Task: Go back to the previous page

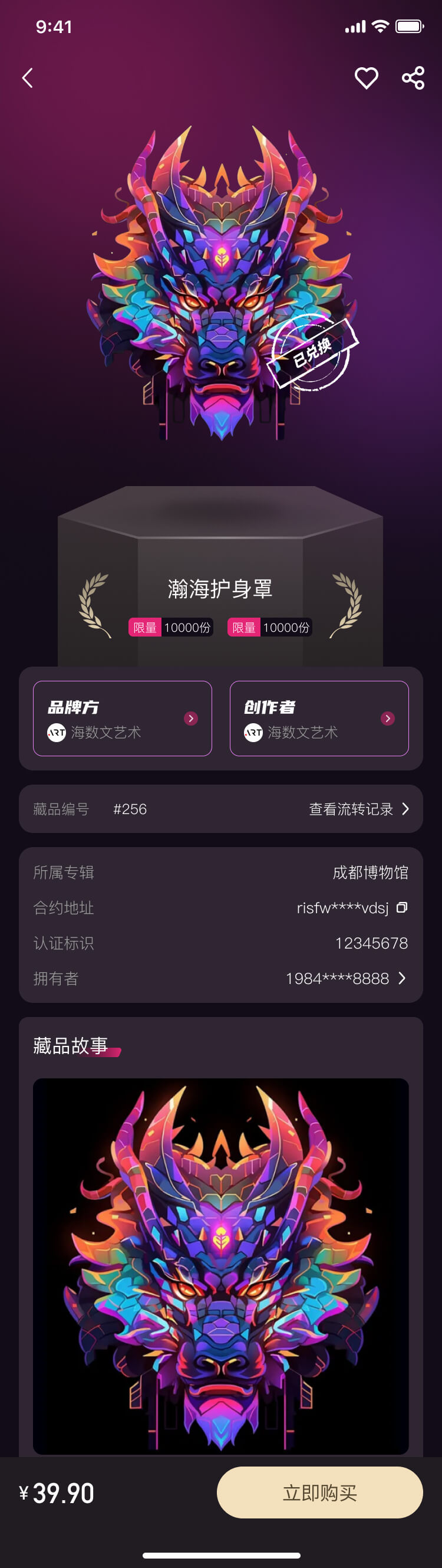Action: (x=27, y=78)
